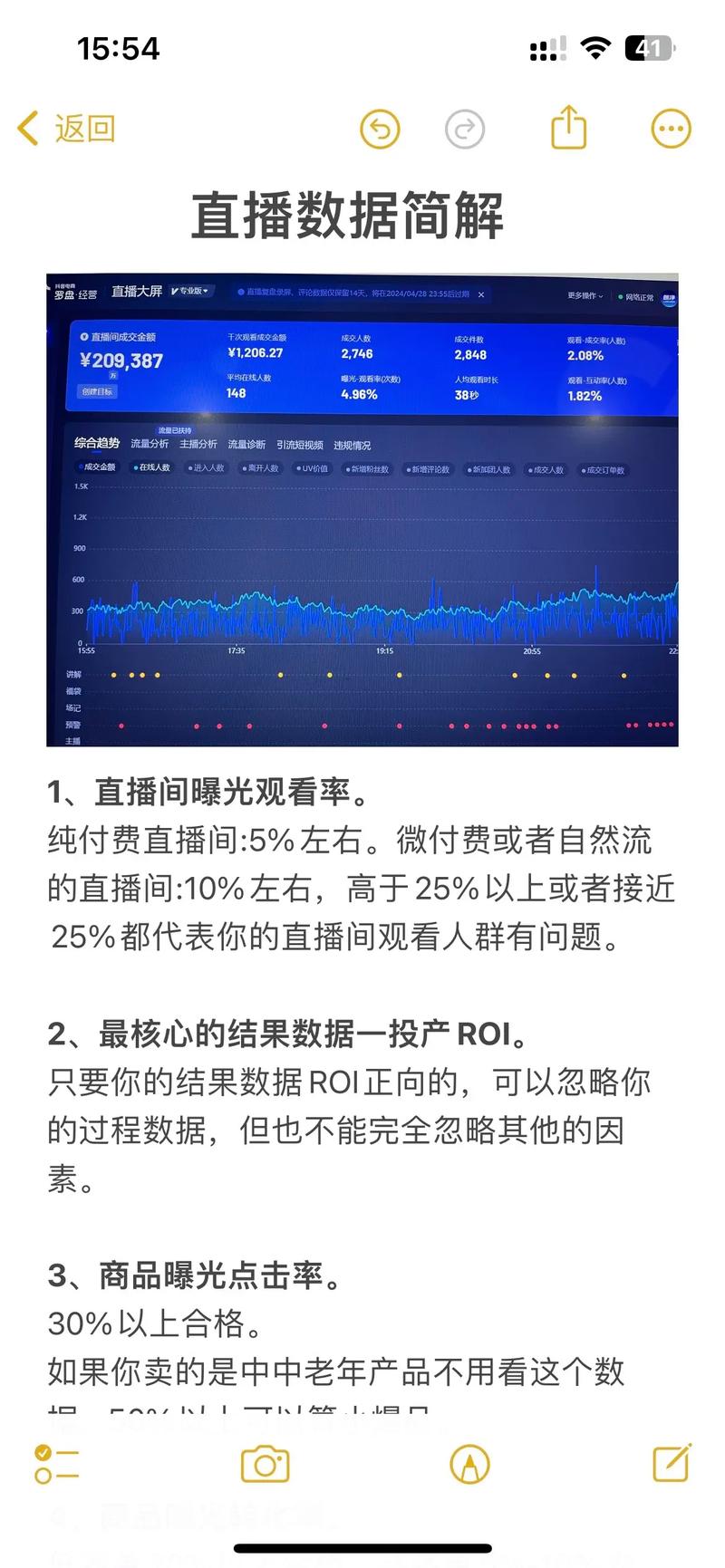
Task: Toggle the 在线人数 metric chip
Action: coord(154,469)
